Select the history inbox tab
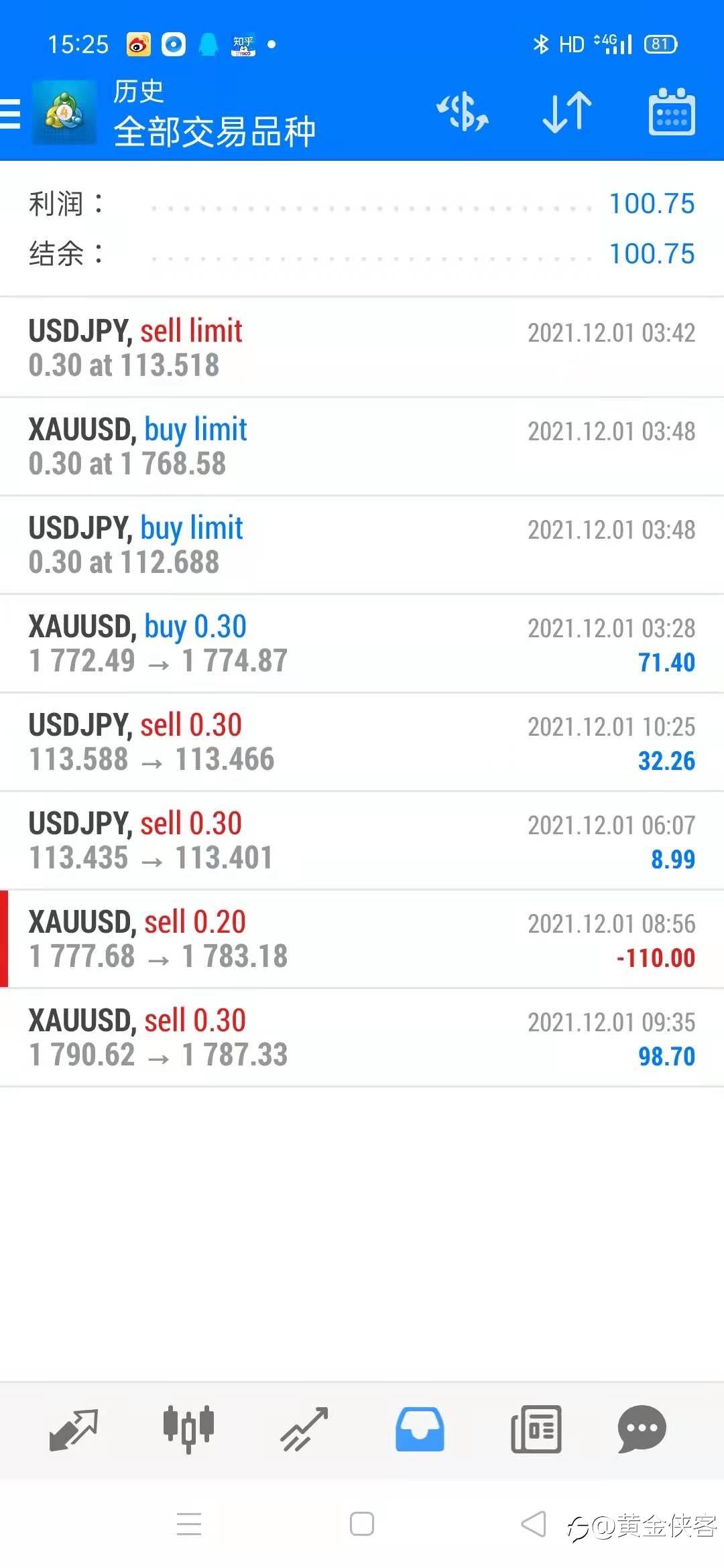The height and width of the screenshot is (1568, 724). click(x=420, y=1429)
